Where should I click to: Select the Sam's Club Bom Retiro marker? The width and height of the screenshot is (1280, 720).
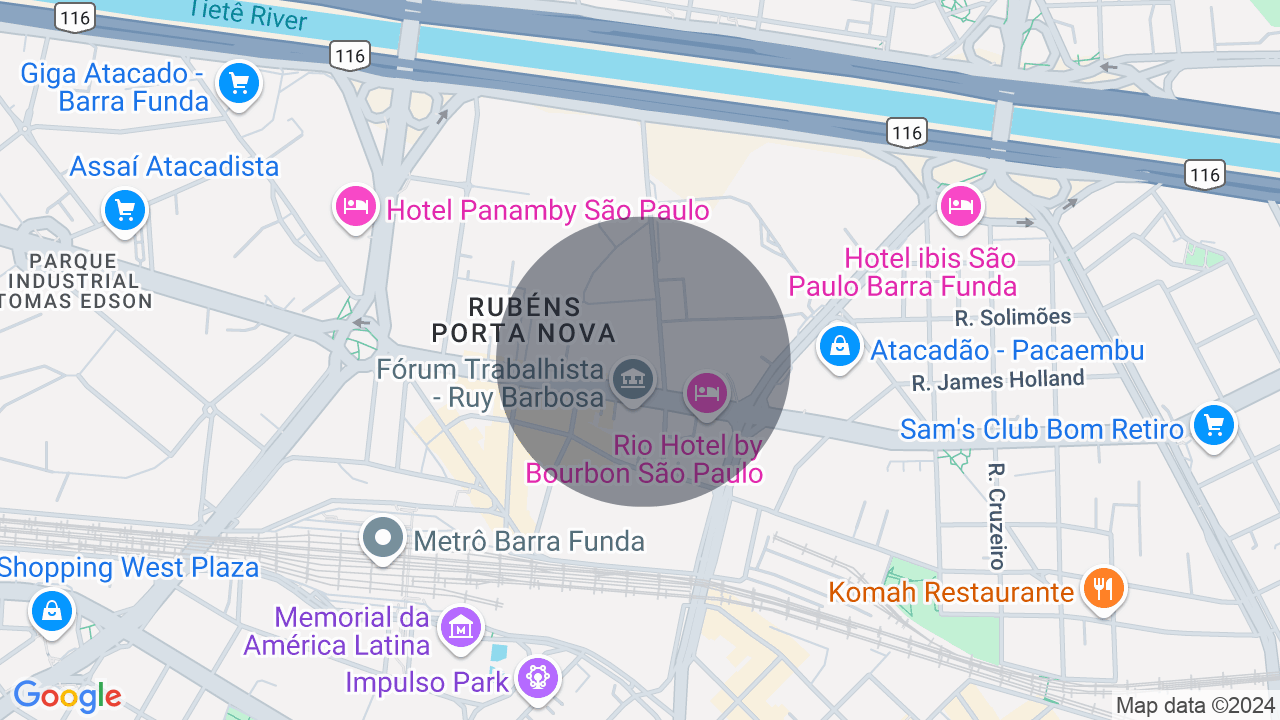pos(1213,426)
